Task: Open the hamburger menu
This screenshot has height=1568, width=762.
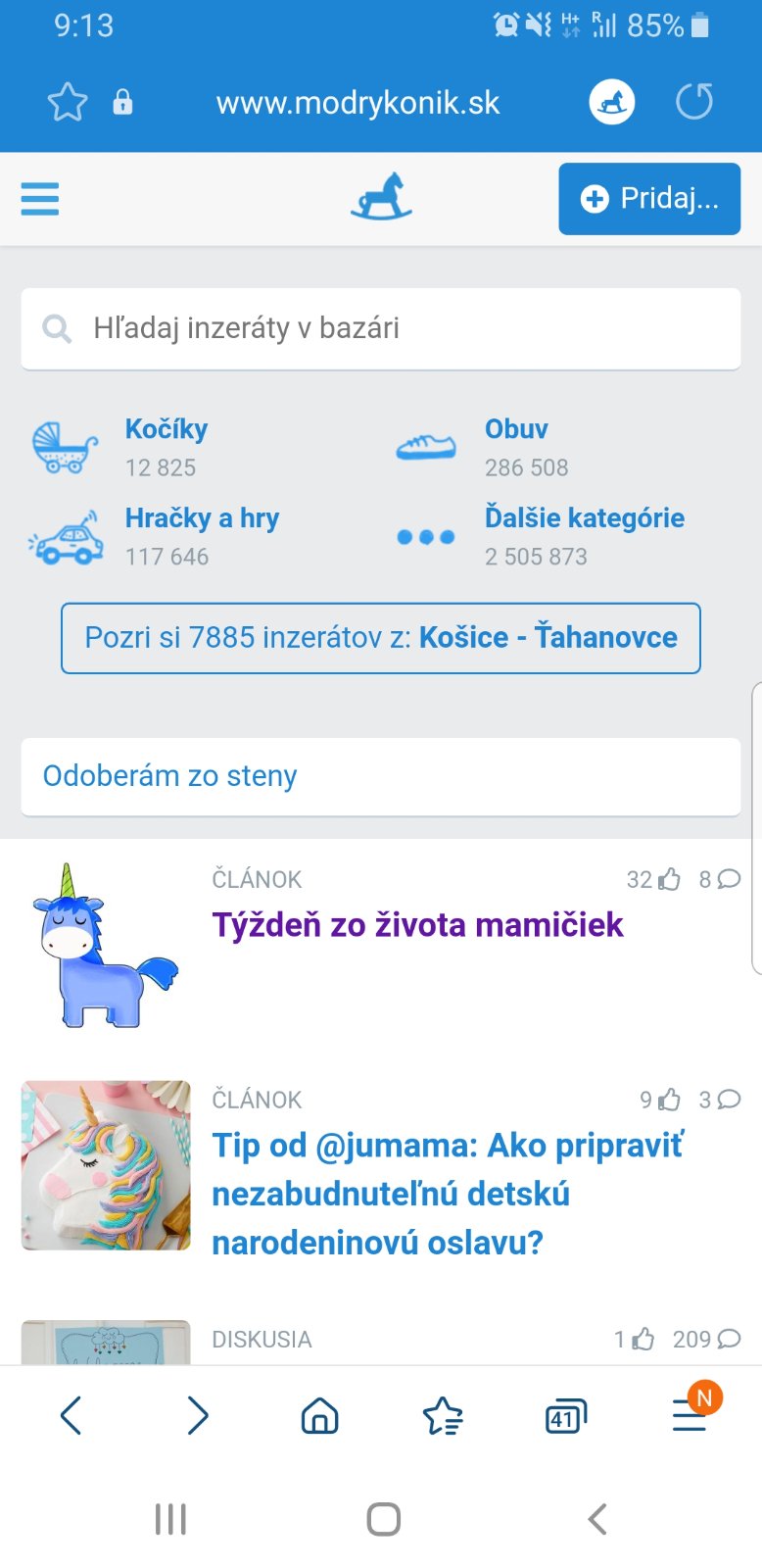Action: point(40,199)
